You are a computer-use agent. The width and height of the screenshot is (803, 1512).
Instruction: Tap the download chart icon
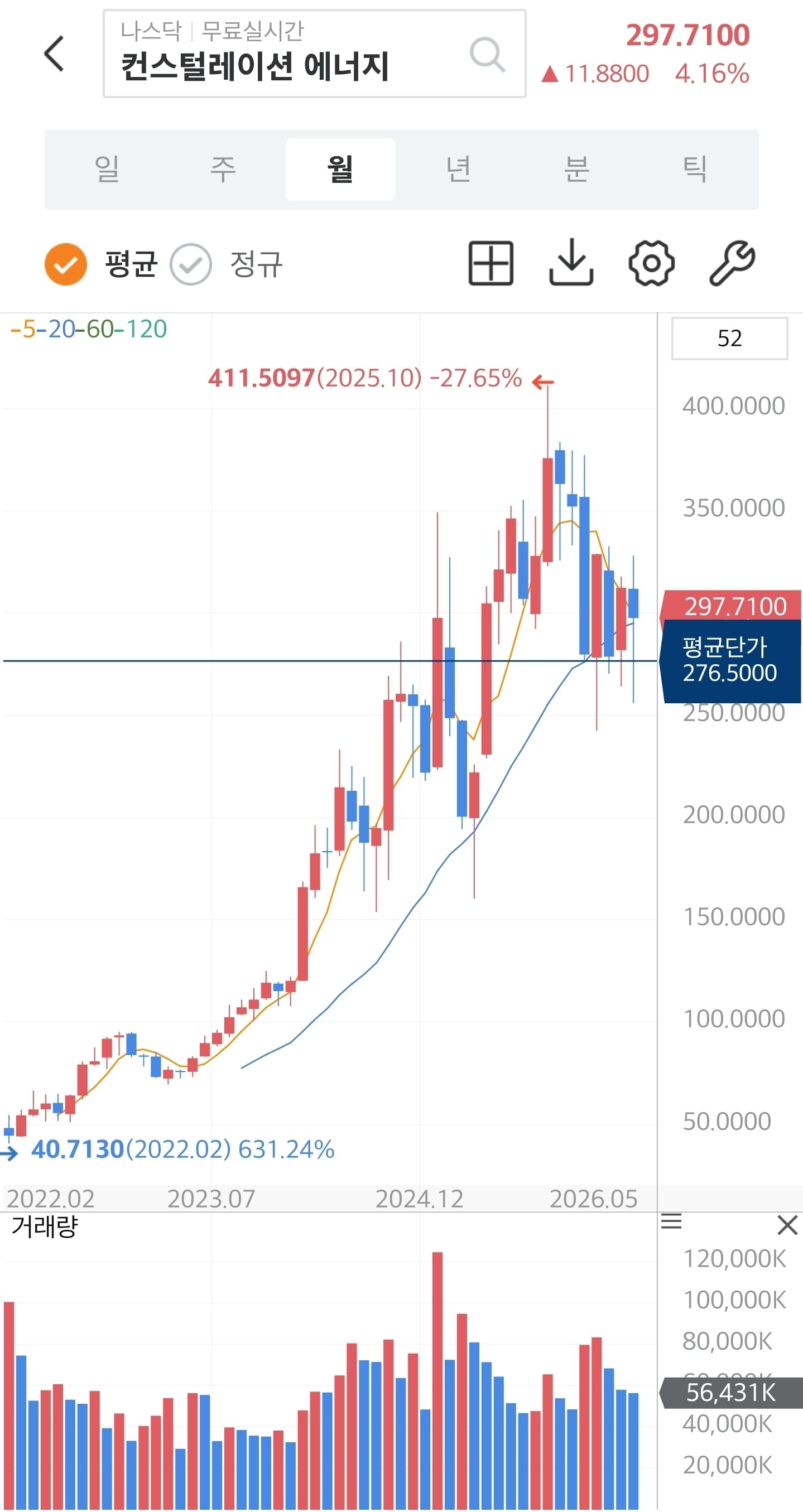point(571,263)
